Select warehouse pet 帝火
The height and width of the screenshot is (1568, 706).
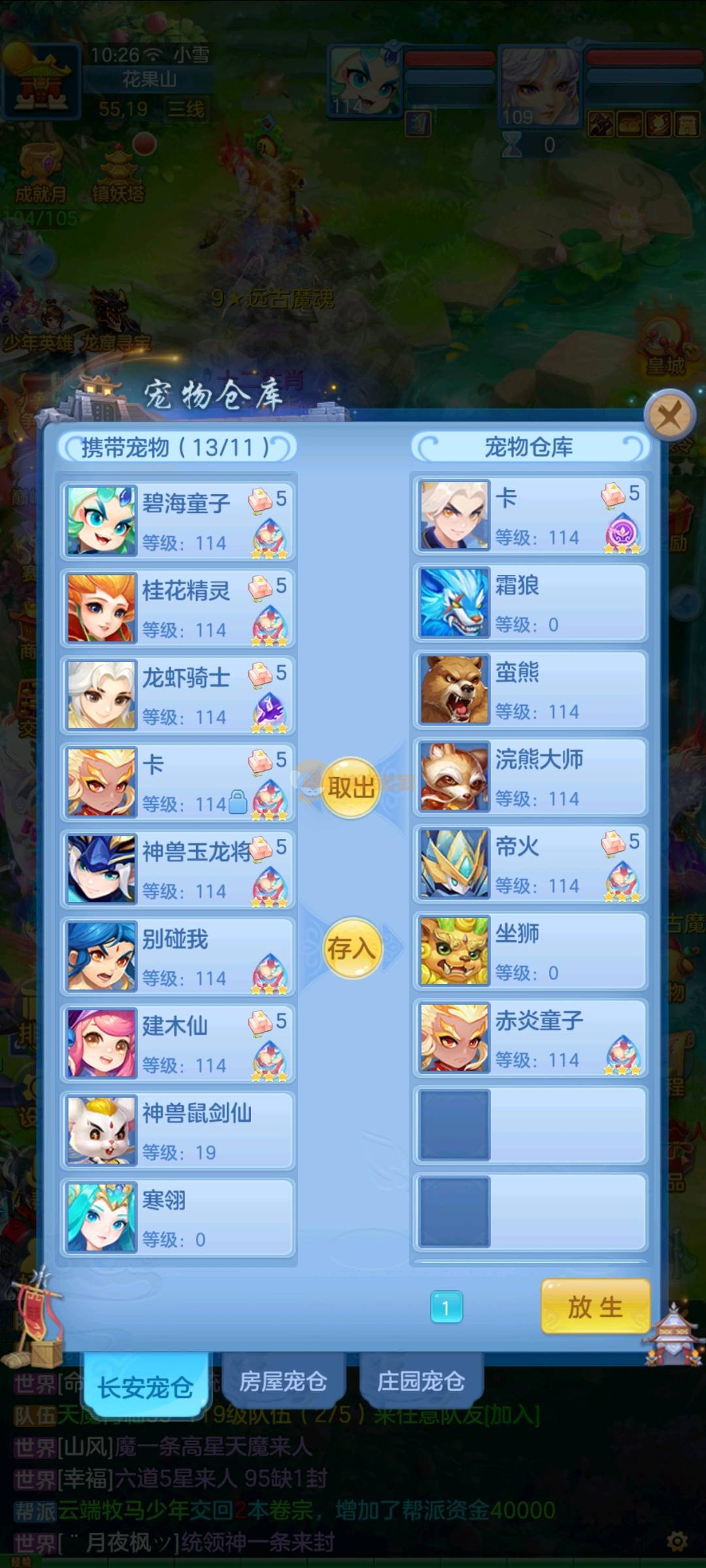[x=529, y=864]
